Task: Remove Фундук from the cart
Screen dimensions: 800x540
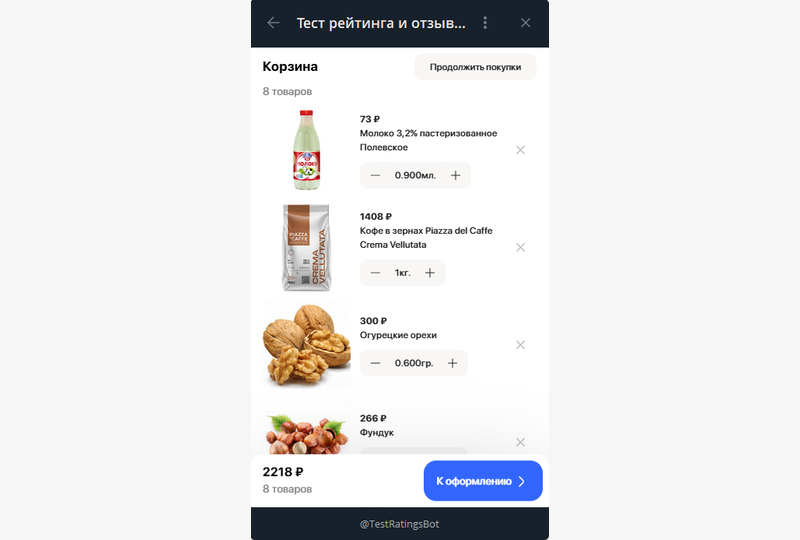Action: tap(520, 442)
